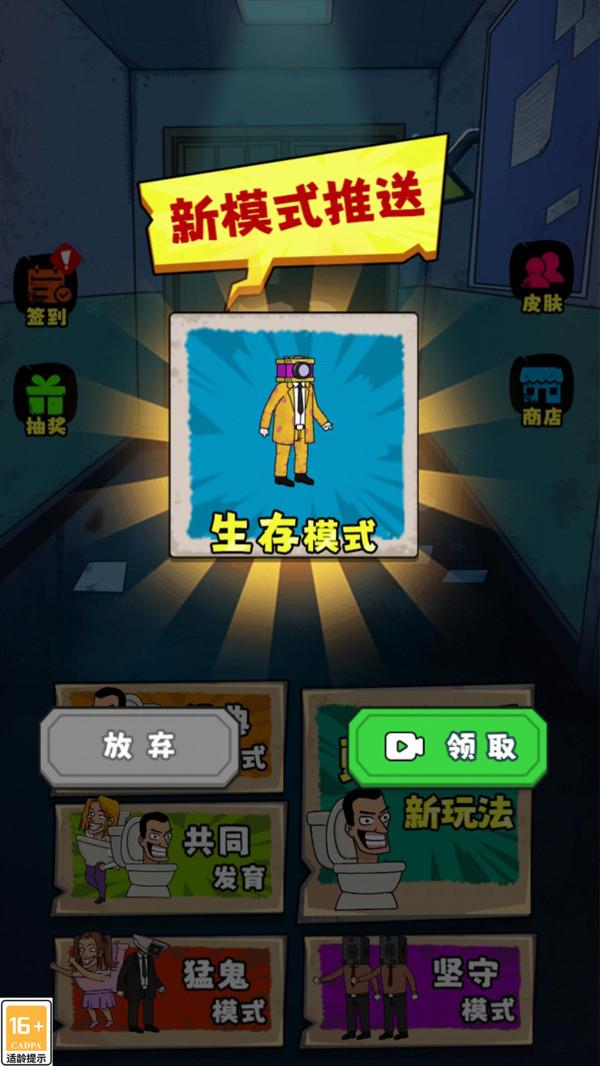Open the 16+ age rating notice
The width and height of the screenshot is (600, 1066).
tap(26, 1031)
